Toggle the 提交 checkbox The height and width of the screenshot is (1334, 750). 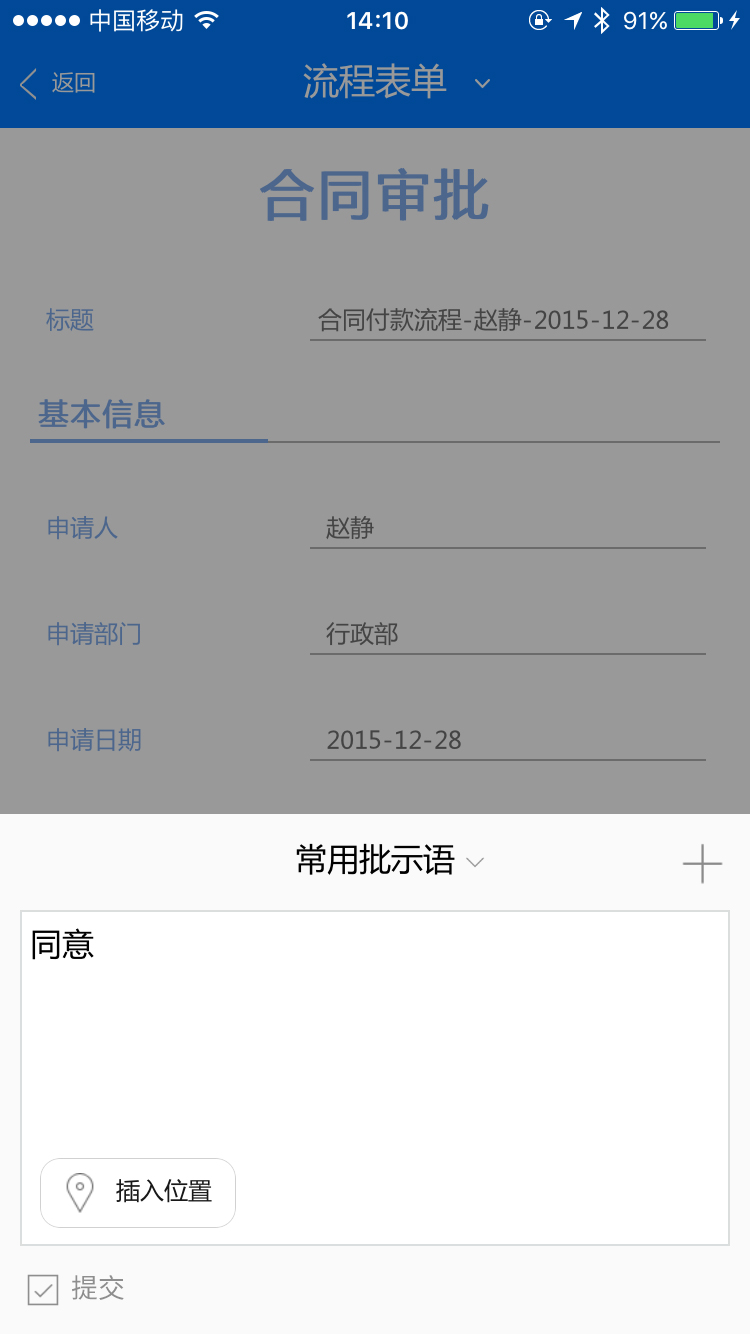coord(43,1290)
